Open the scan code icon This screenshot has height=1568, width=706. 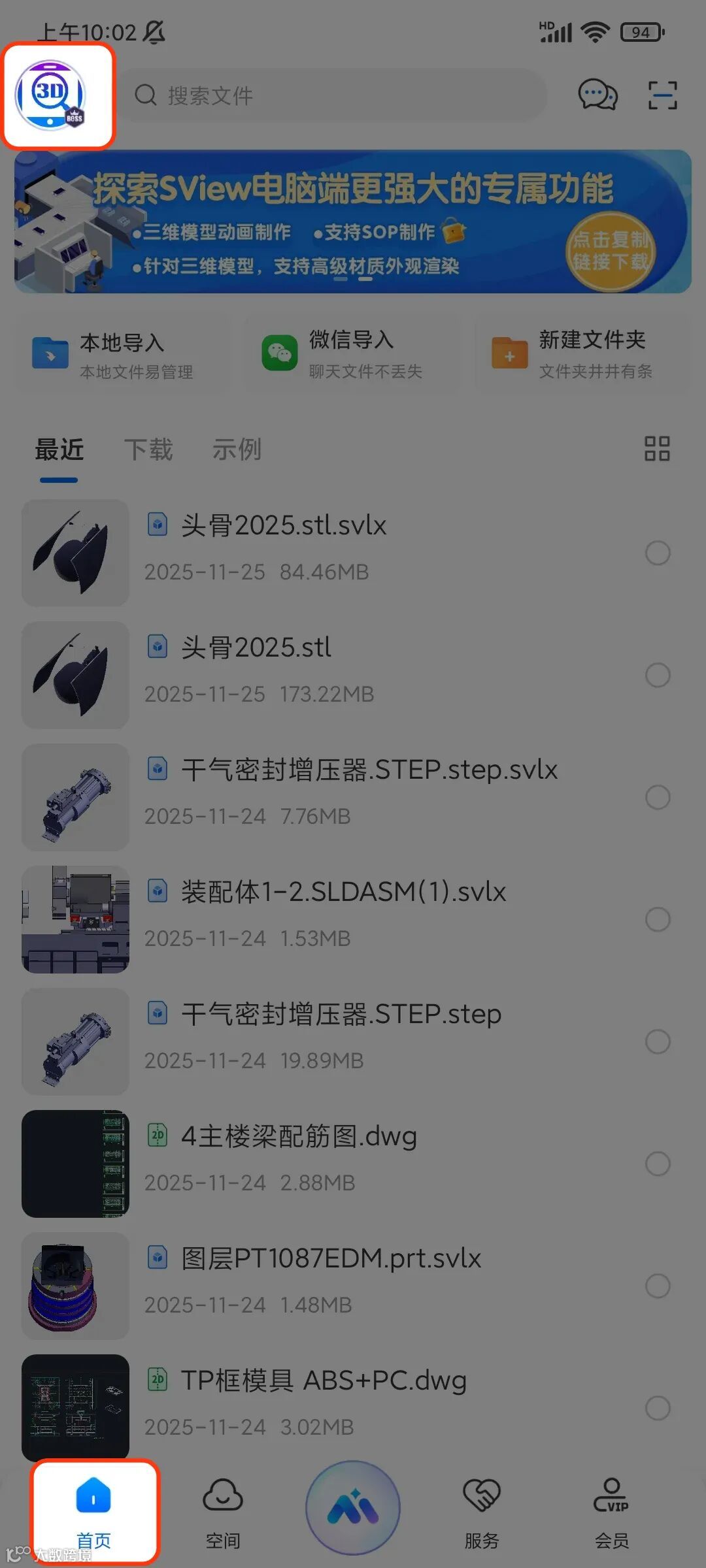click(x=662, y=95)
